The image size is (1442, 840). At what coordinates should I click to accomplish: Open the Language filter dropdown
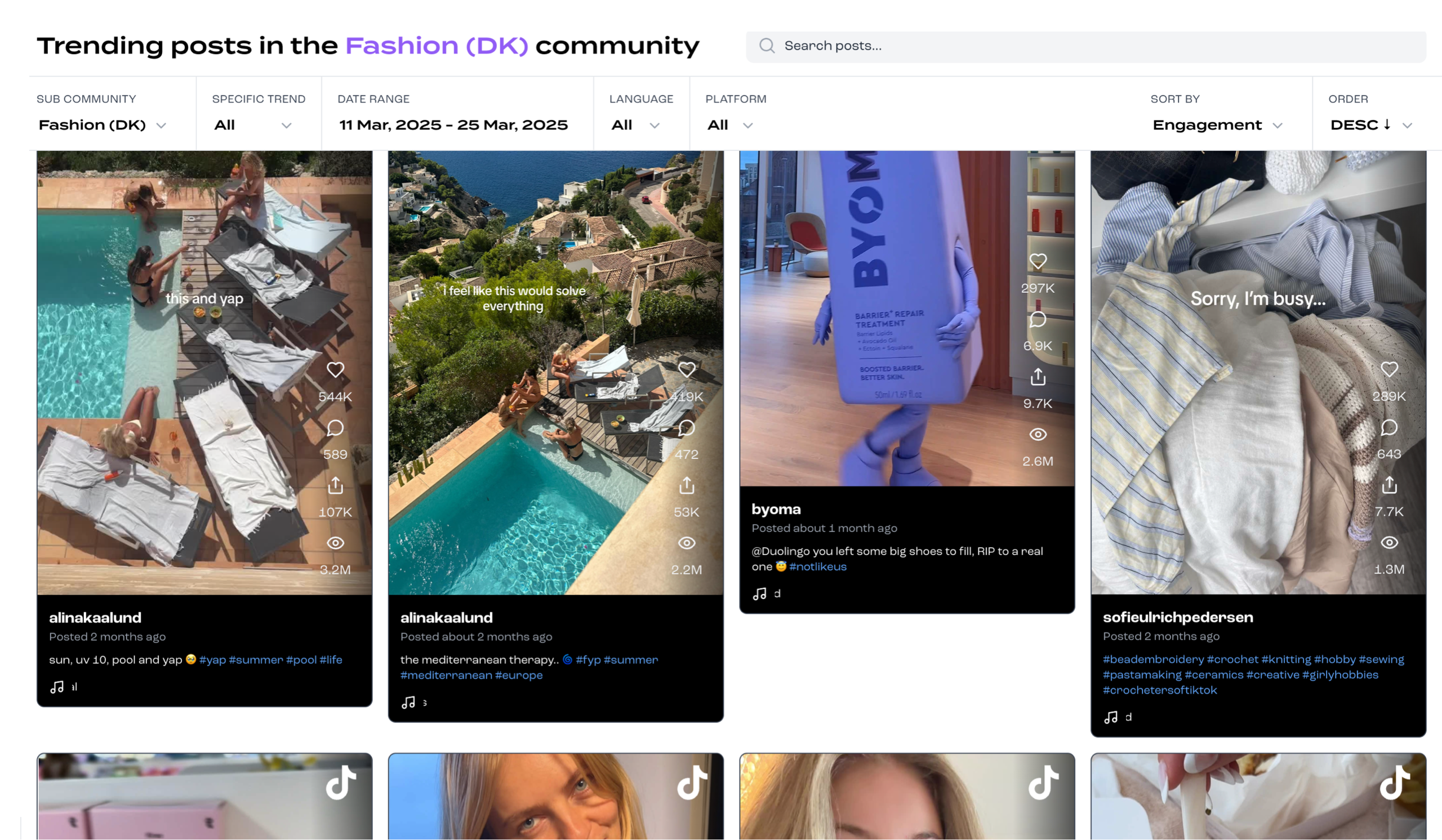click(635, 124)
